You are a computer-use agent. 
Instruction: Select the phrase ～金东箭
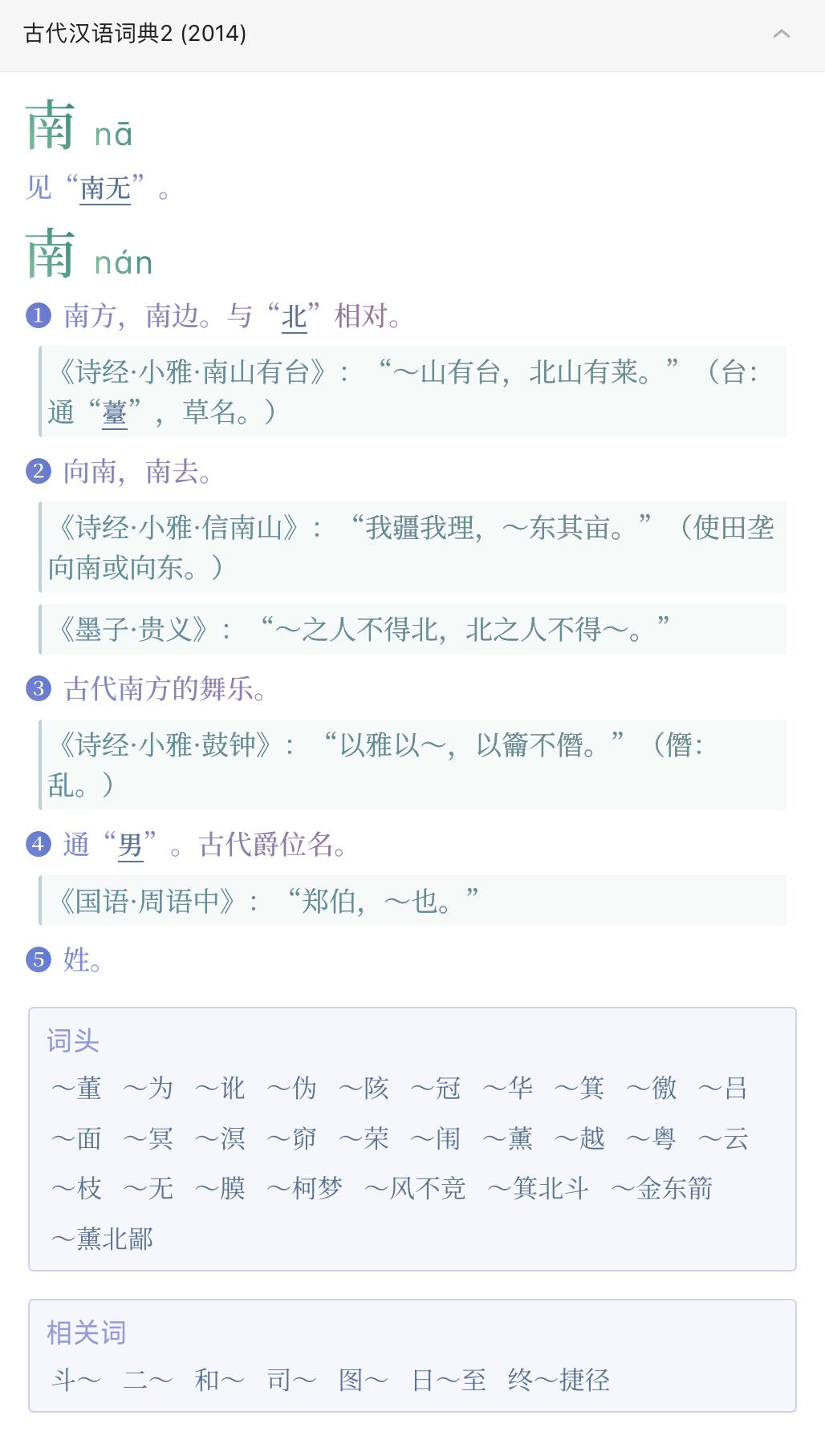(x=662, y=1188)
